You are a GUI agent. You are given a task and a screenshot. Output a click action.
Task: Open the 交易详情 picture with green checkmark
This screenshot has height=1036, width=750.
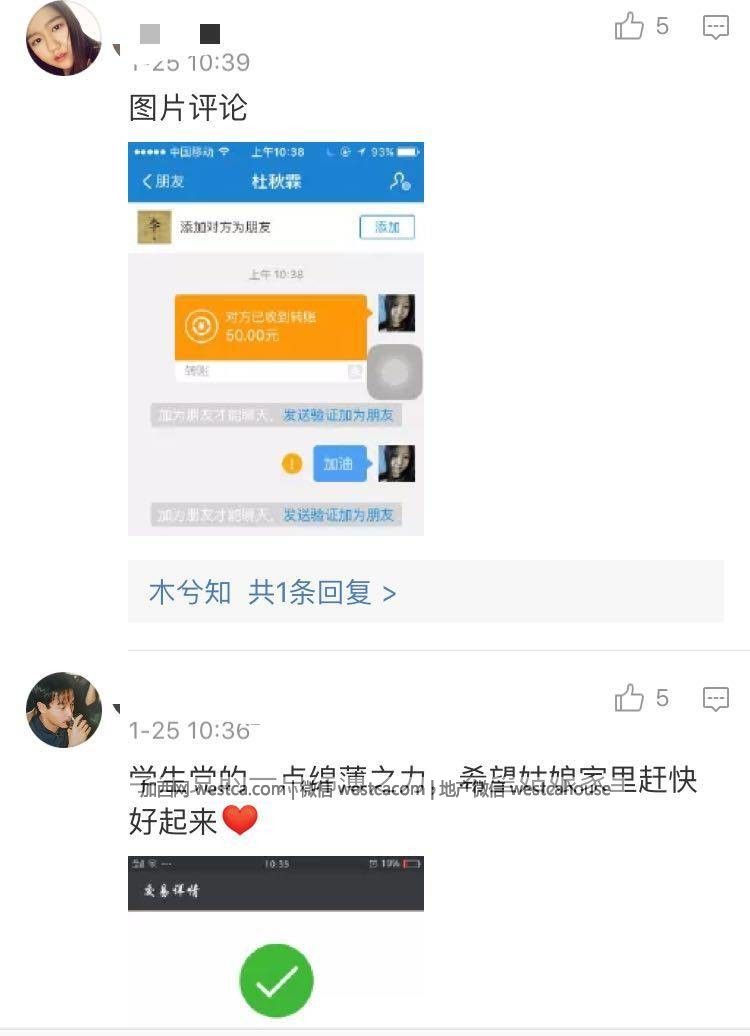click(x=276, y=940)
